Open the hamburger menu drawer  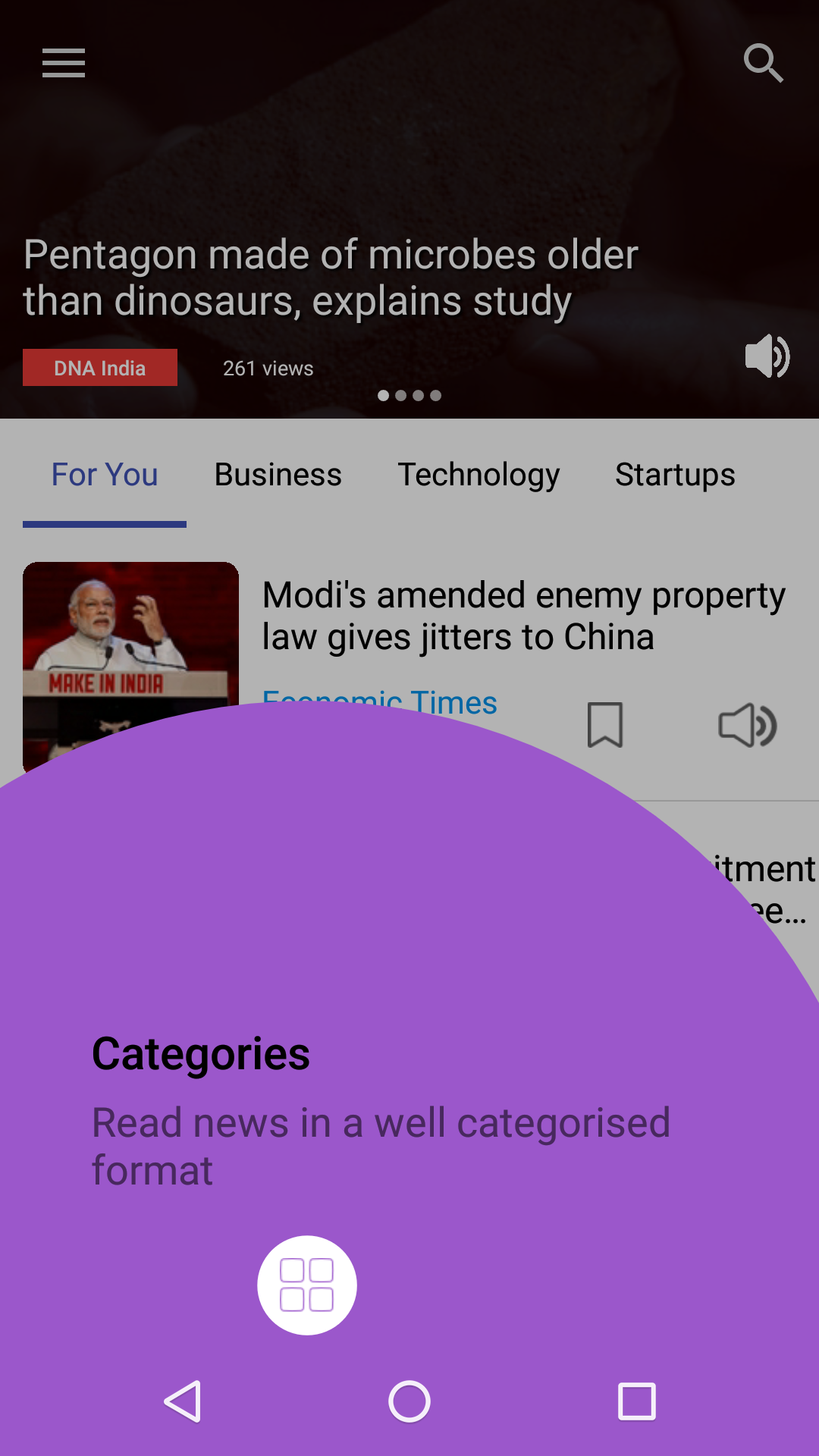[64, 63]
